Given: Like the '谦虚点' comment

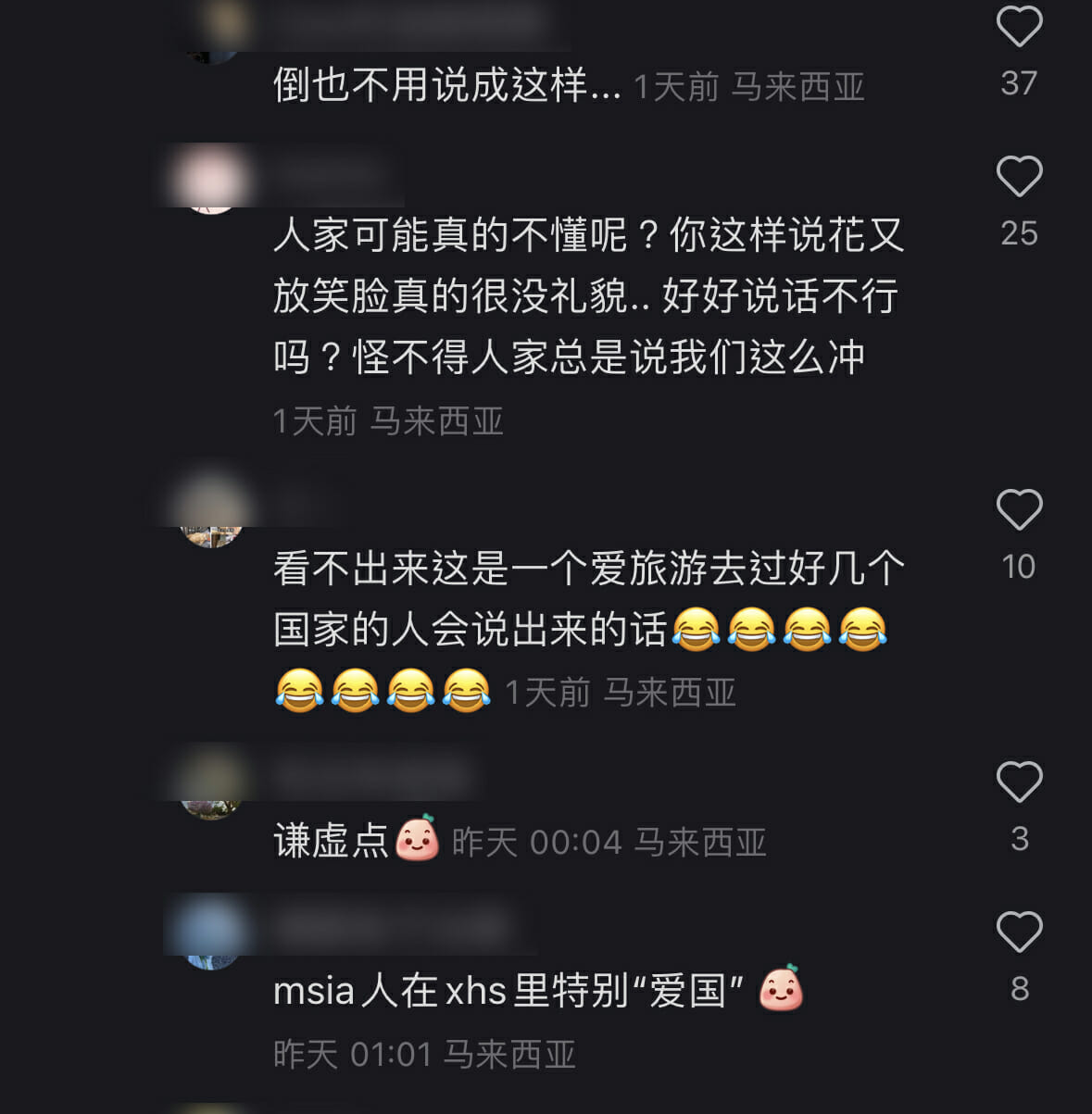Looking at the screenshot, I should pyautogui.click(x=1019, y=782).
